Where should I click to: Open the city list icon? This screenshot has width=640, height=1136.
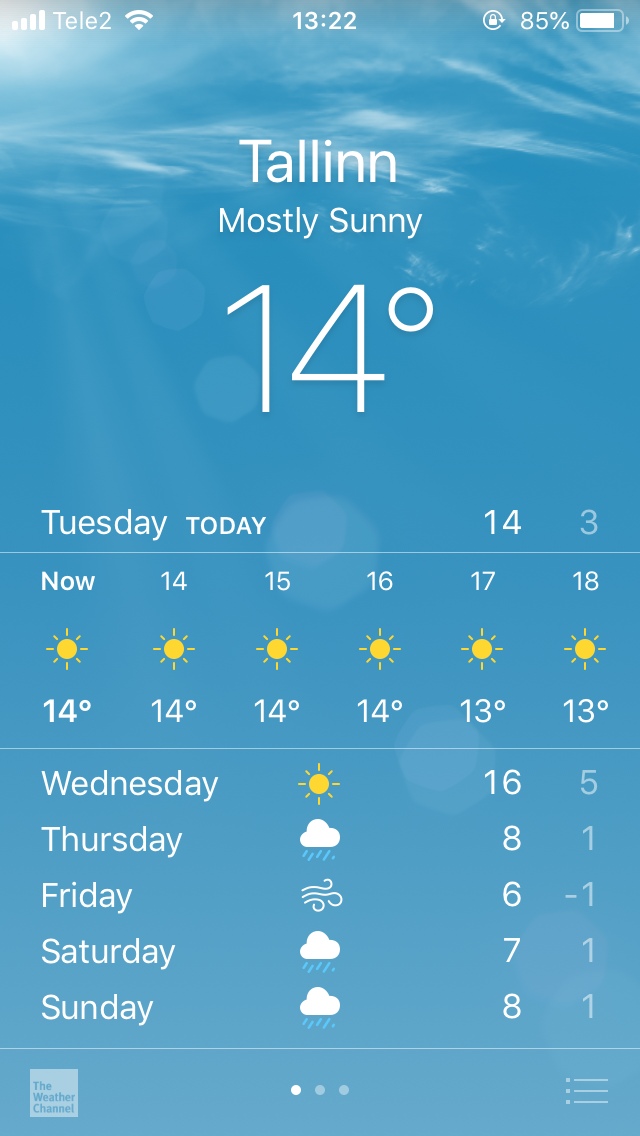click(x=586, y=1090)
